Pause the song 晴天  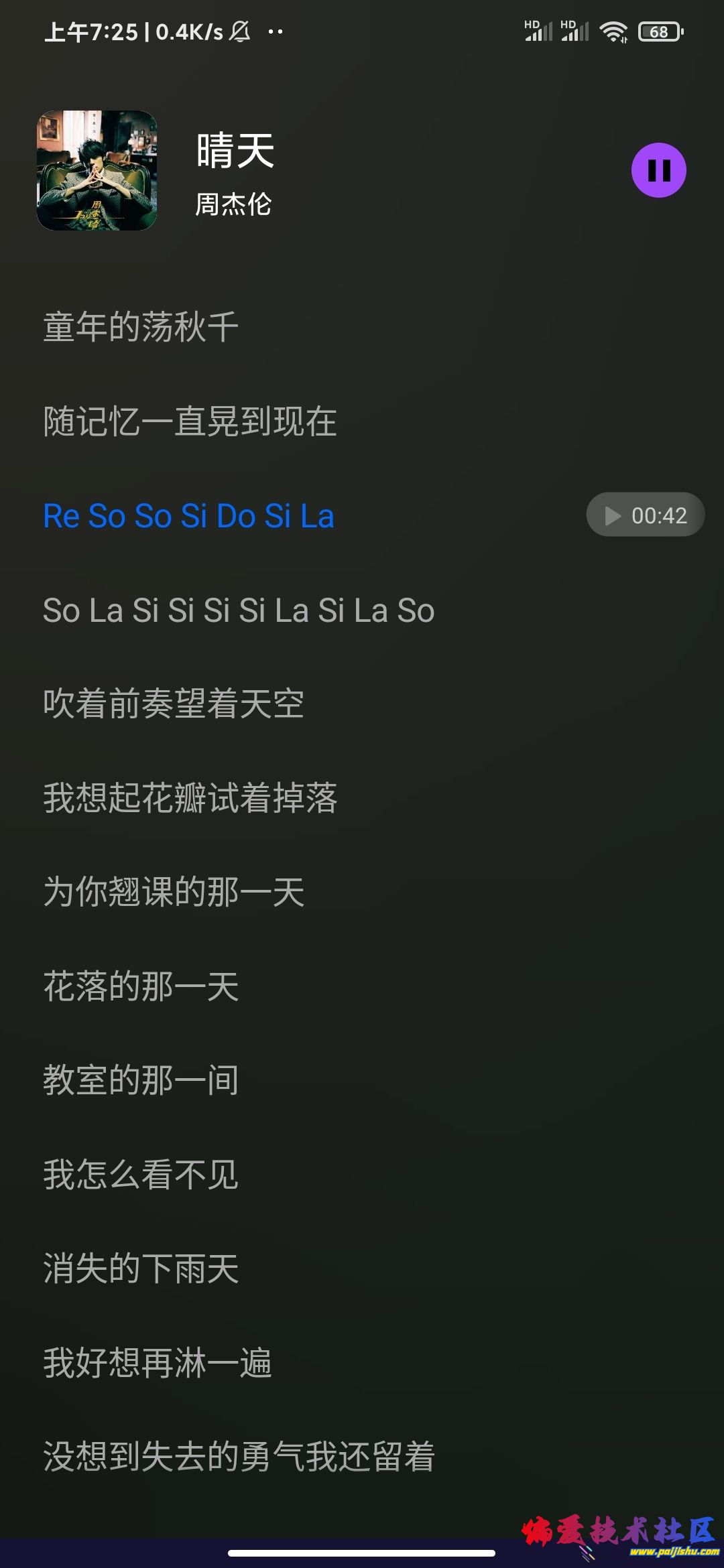coord(658,170)
